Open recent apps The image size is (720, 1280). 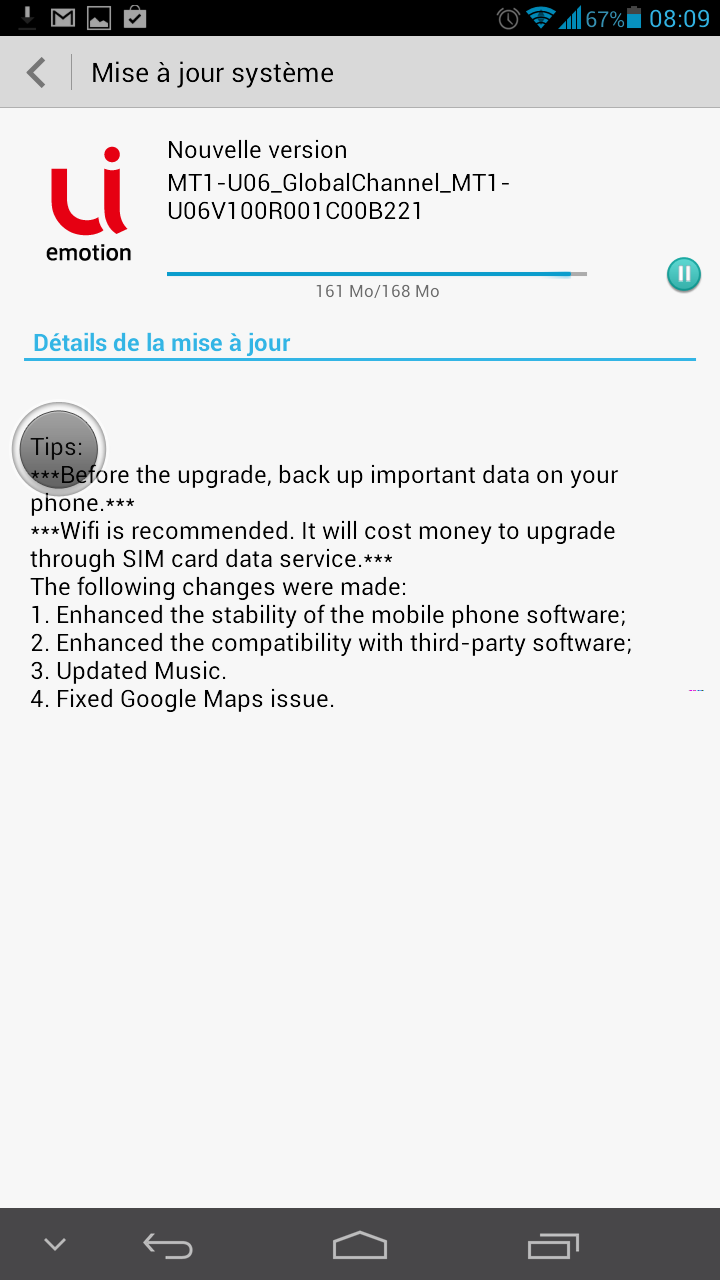tap(553, 1245)
